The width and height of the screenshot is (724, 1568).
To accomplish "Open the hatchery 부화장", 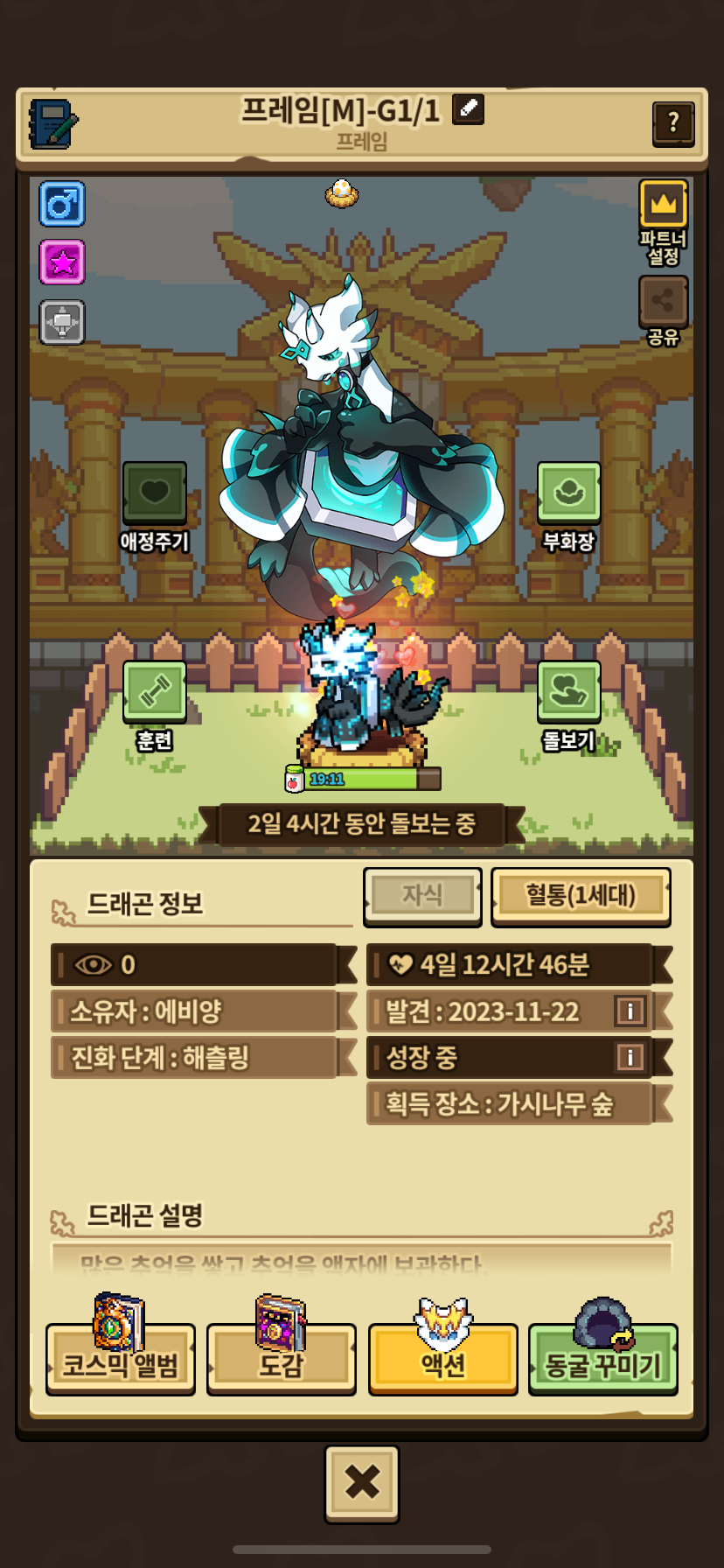I will click(x=568, y=507).
